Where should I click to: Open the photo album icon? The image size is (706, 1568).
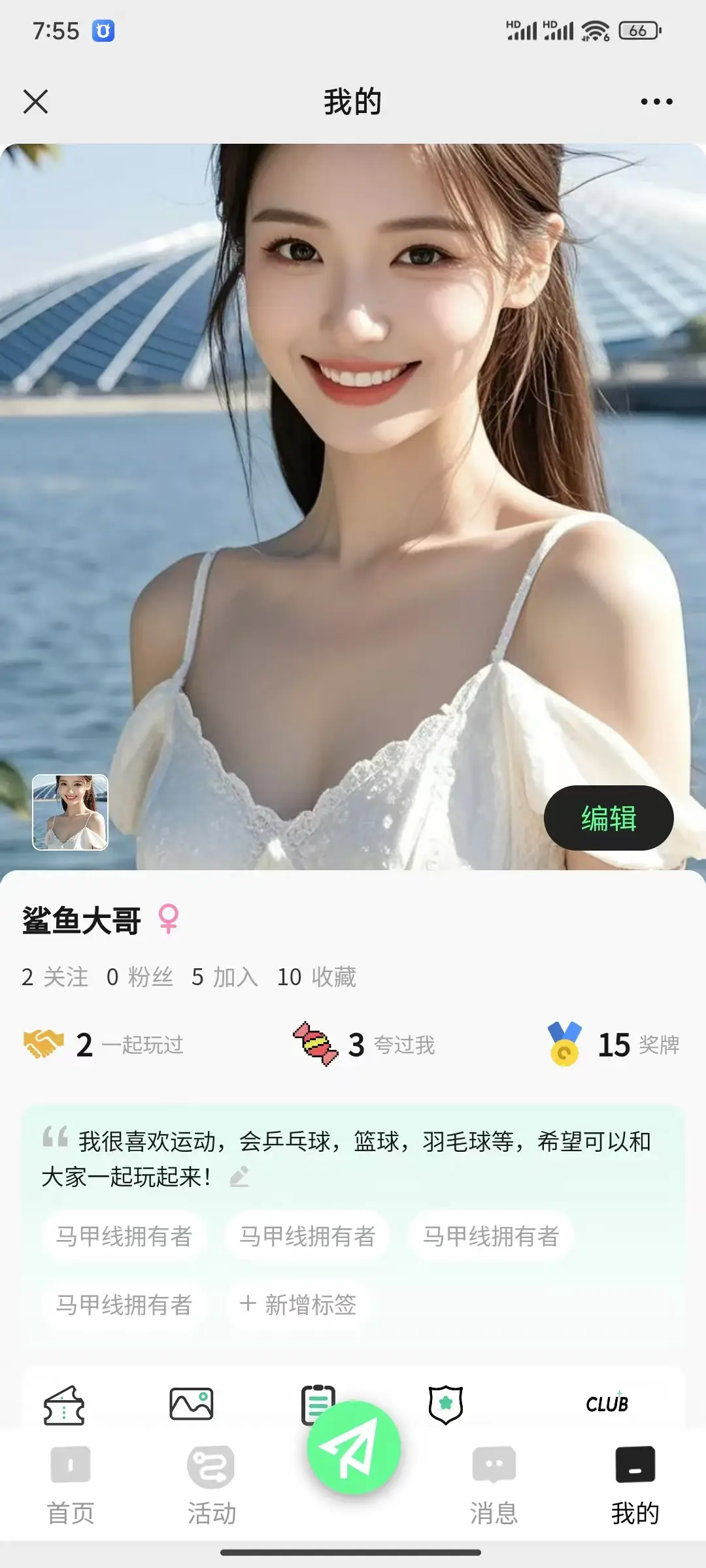pos(192,1403)
